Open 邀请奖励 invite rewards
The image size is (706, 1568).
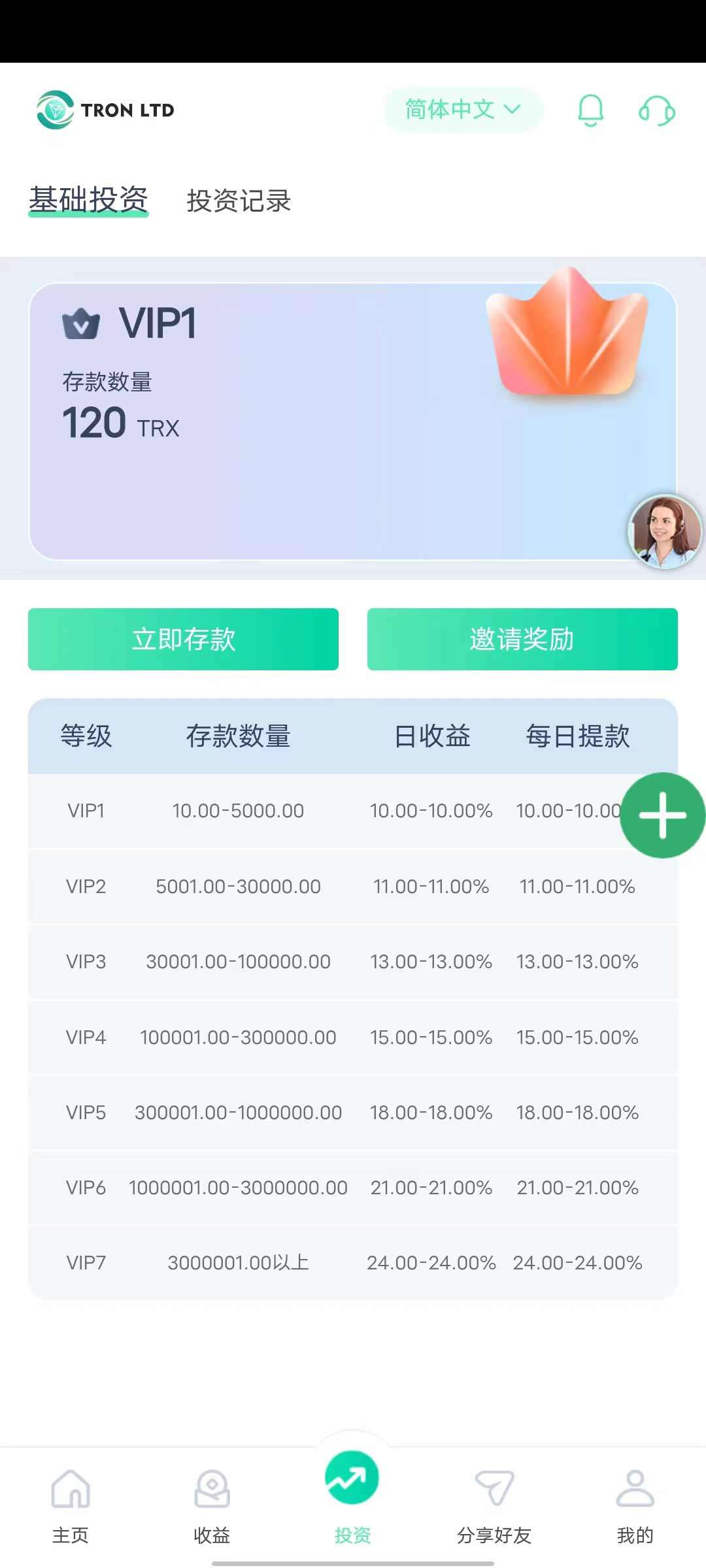pos(522,639)
